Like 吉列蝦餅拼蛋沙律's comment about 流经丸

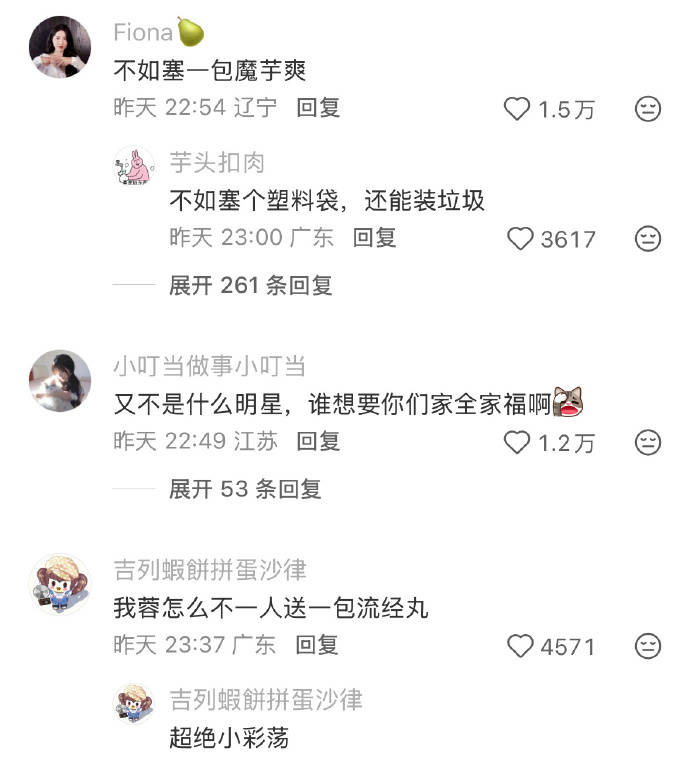(x=521, y=646)
